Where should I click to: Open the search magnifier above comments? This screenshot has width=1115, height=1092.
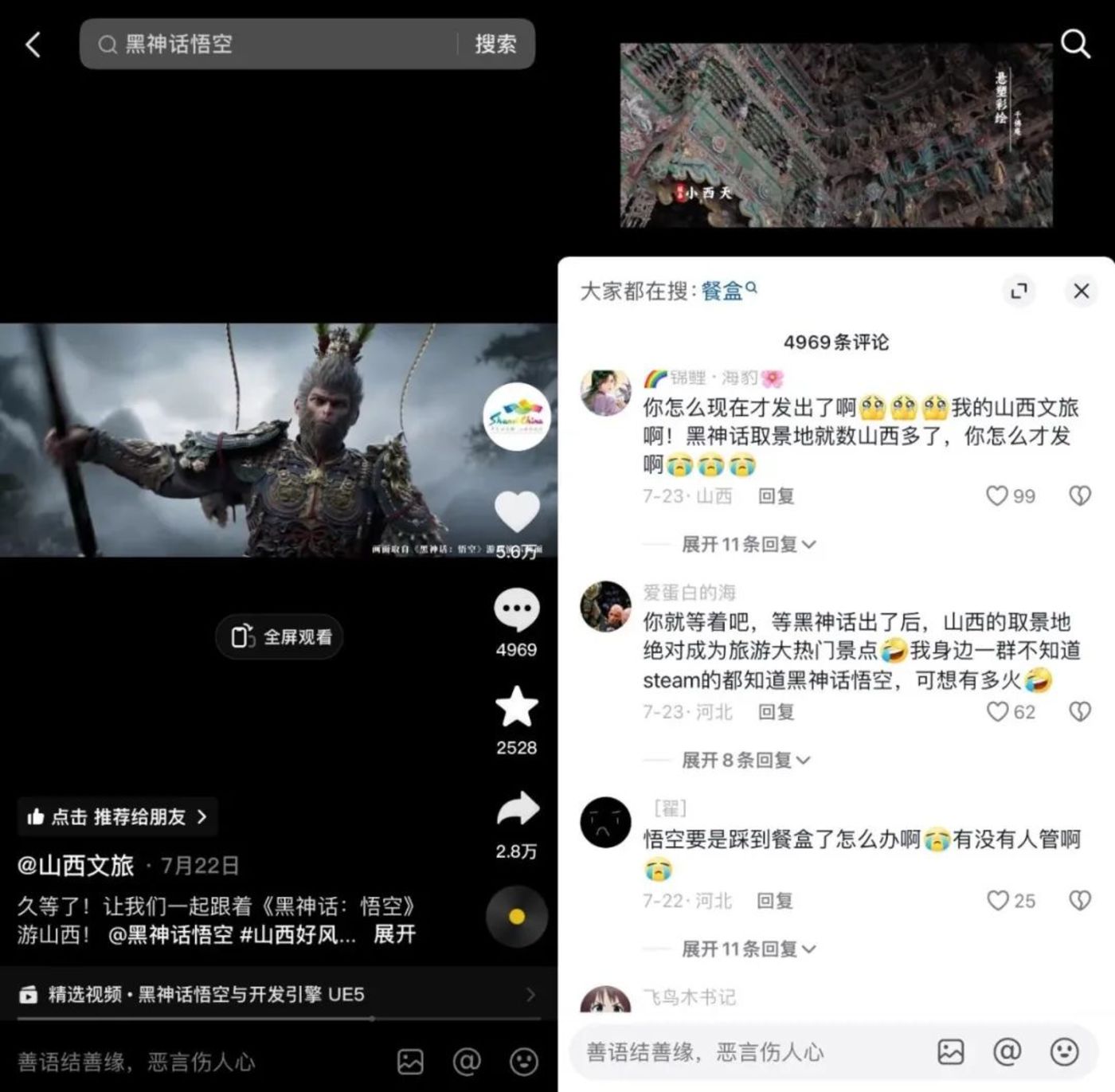1075,44
